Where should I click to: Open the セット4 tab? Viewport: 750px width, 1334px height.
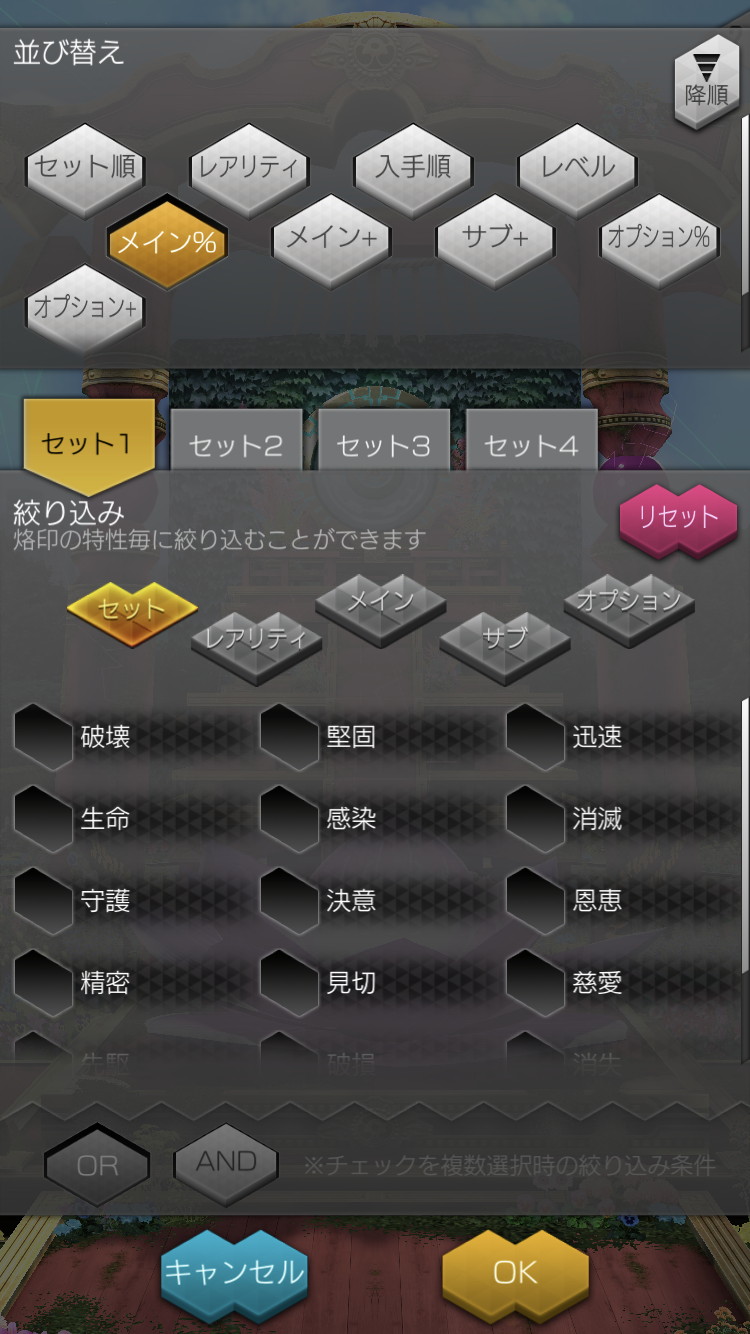[531, 445]
